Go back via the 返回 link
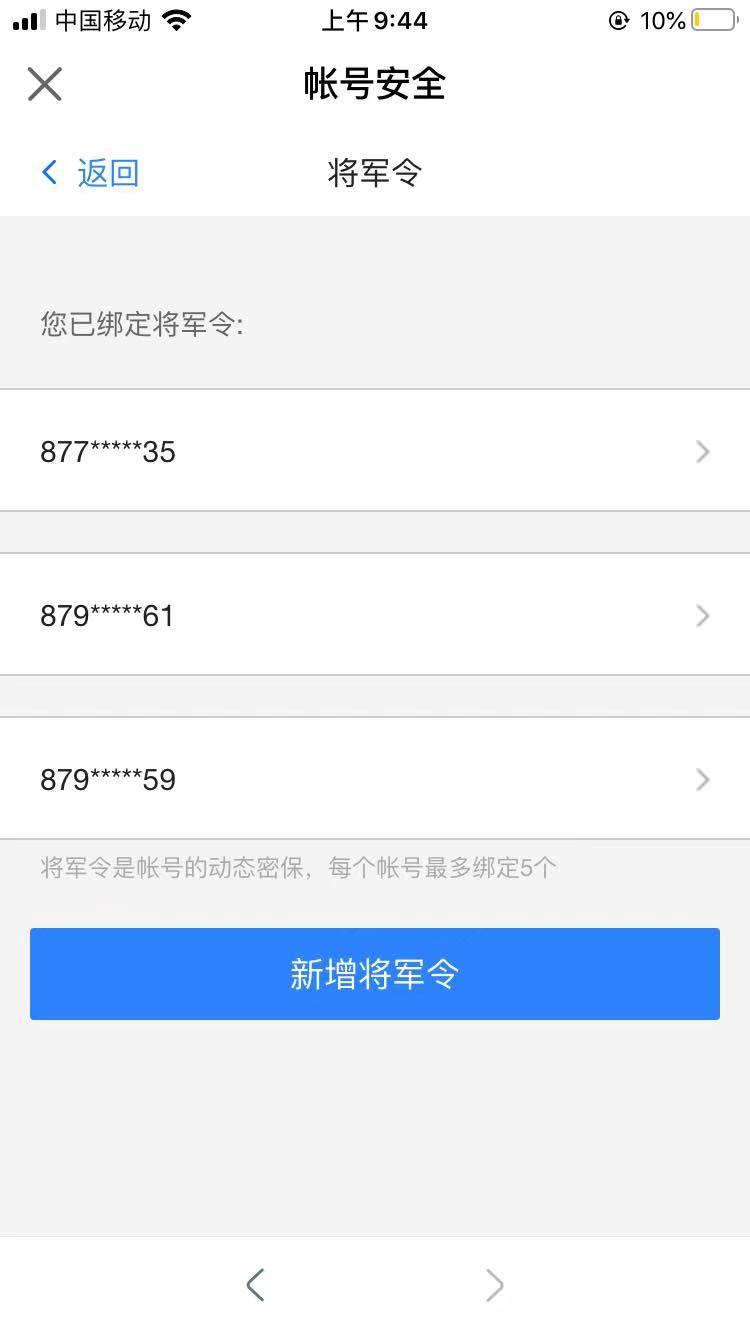The width and height of the screenshot is (750, 1334). pyautogui.click(x=90, y=173)
